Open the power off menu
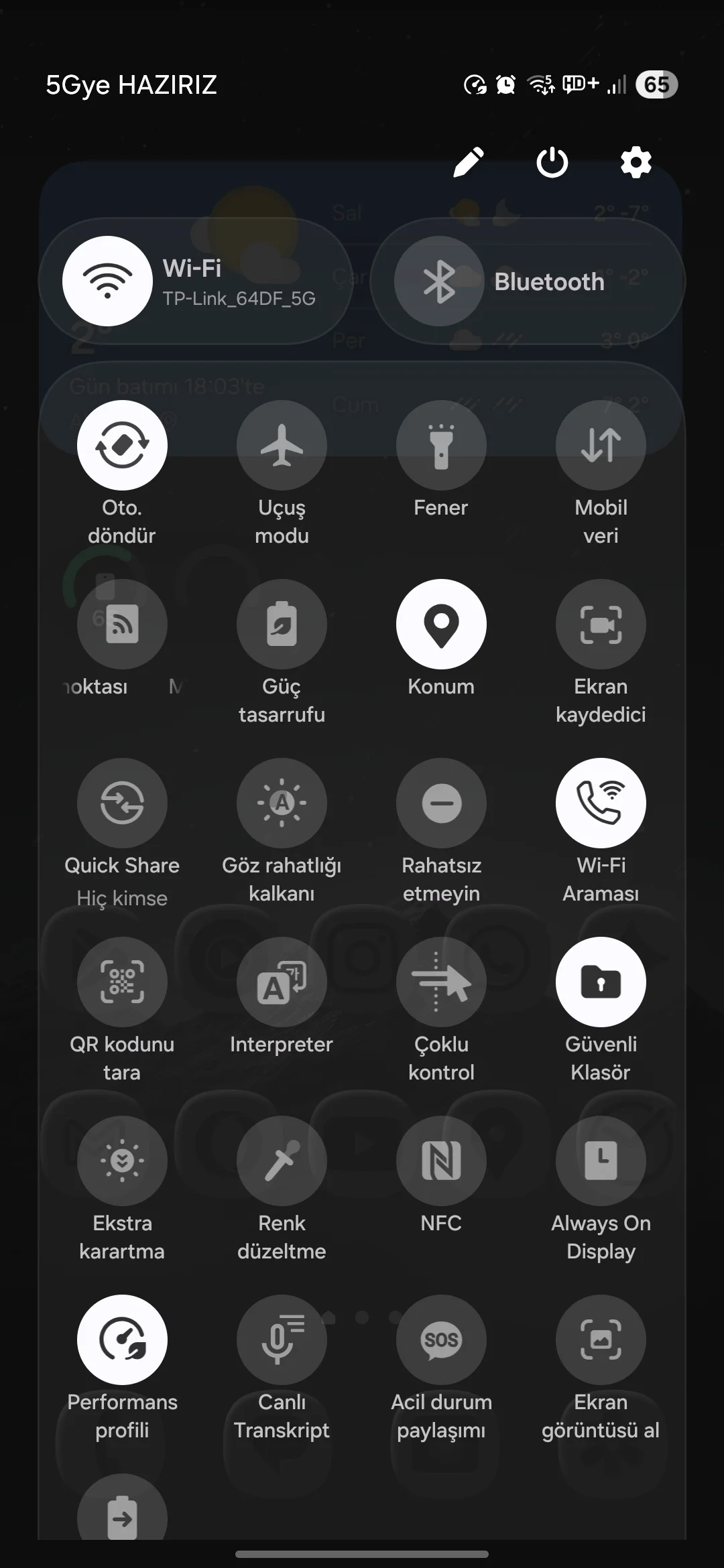This screenshot has width=724, height=1568. point(552,162)
